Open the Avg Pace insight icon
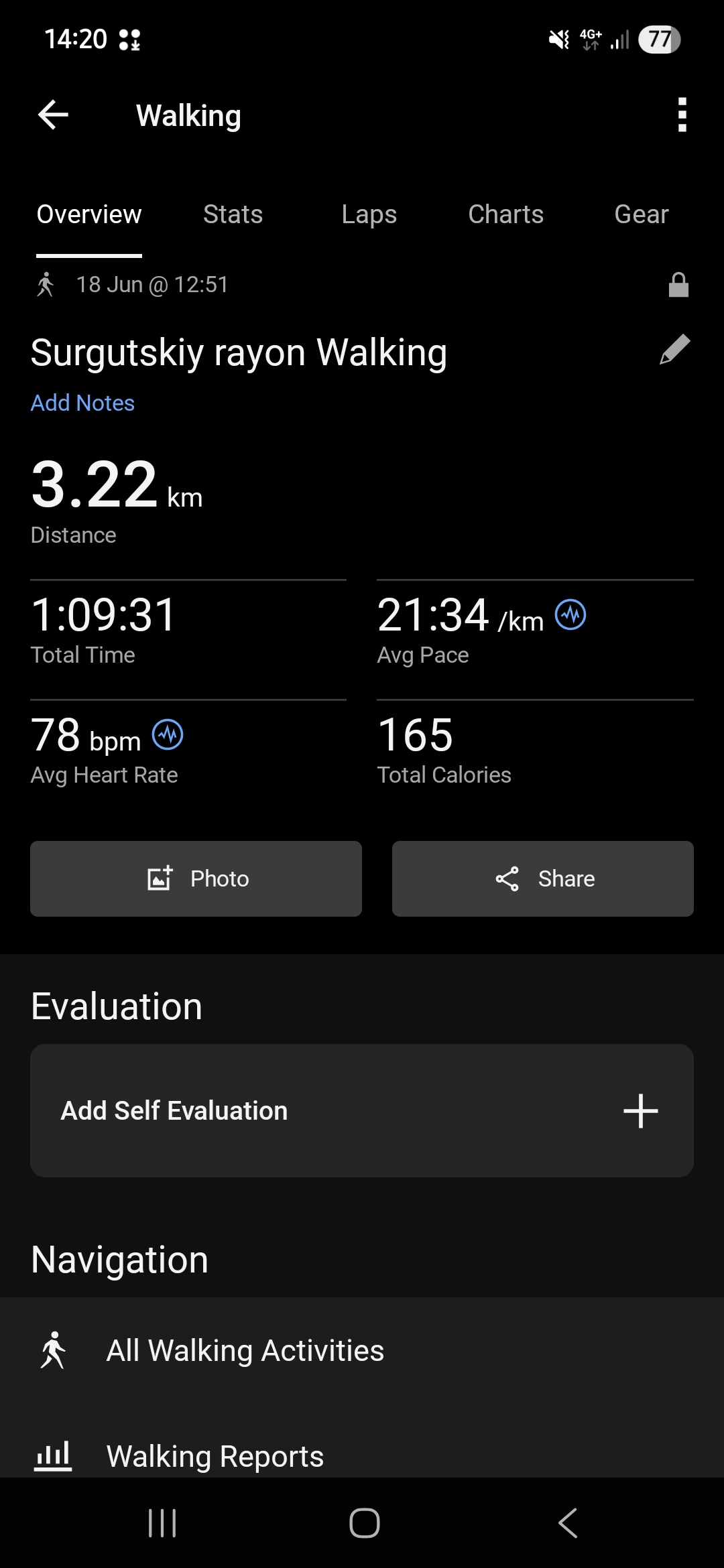This screenshot has height=1568, width=724. tap(570, 614)
